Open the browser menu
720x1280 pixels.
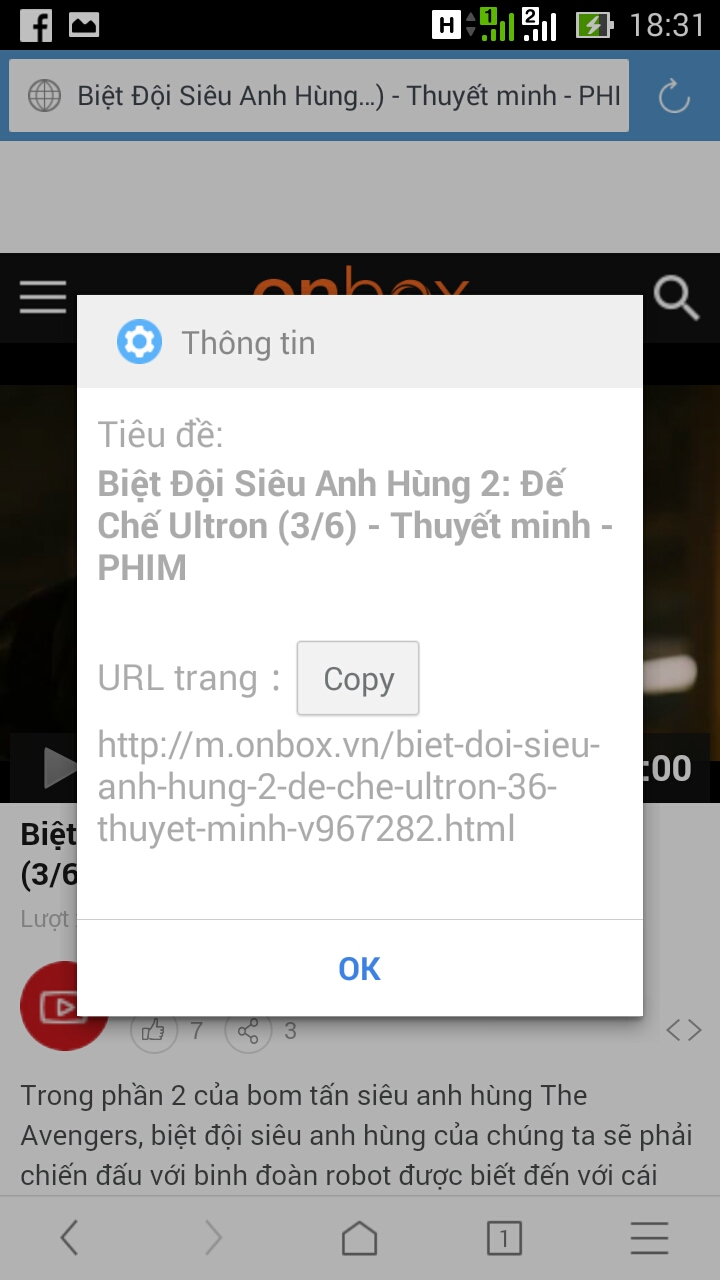coord(649,1238)
